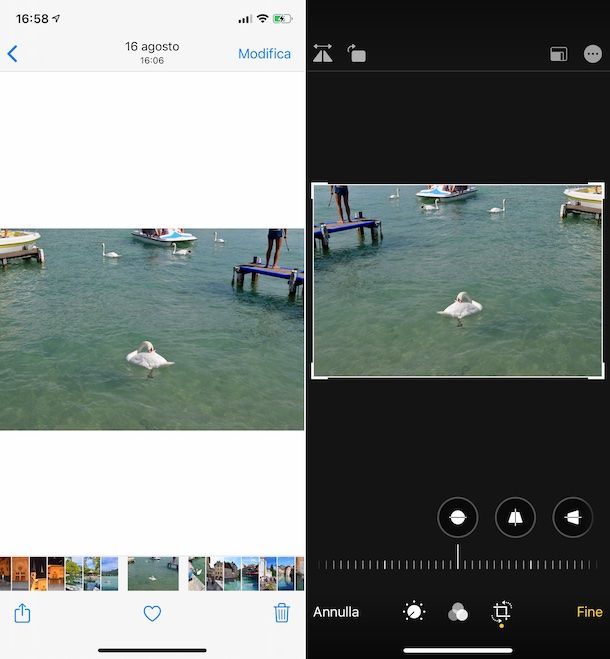Open the aspect ratio options
Image resolution: width=610 pixels, height=659 pixels.
(x=559, y=54)
